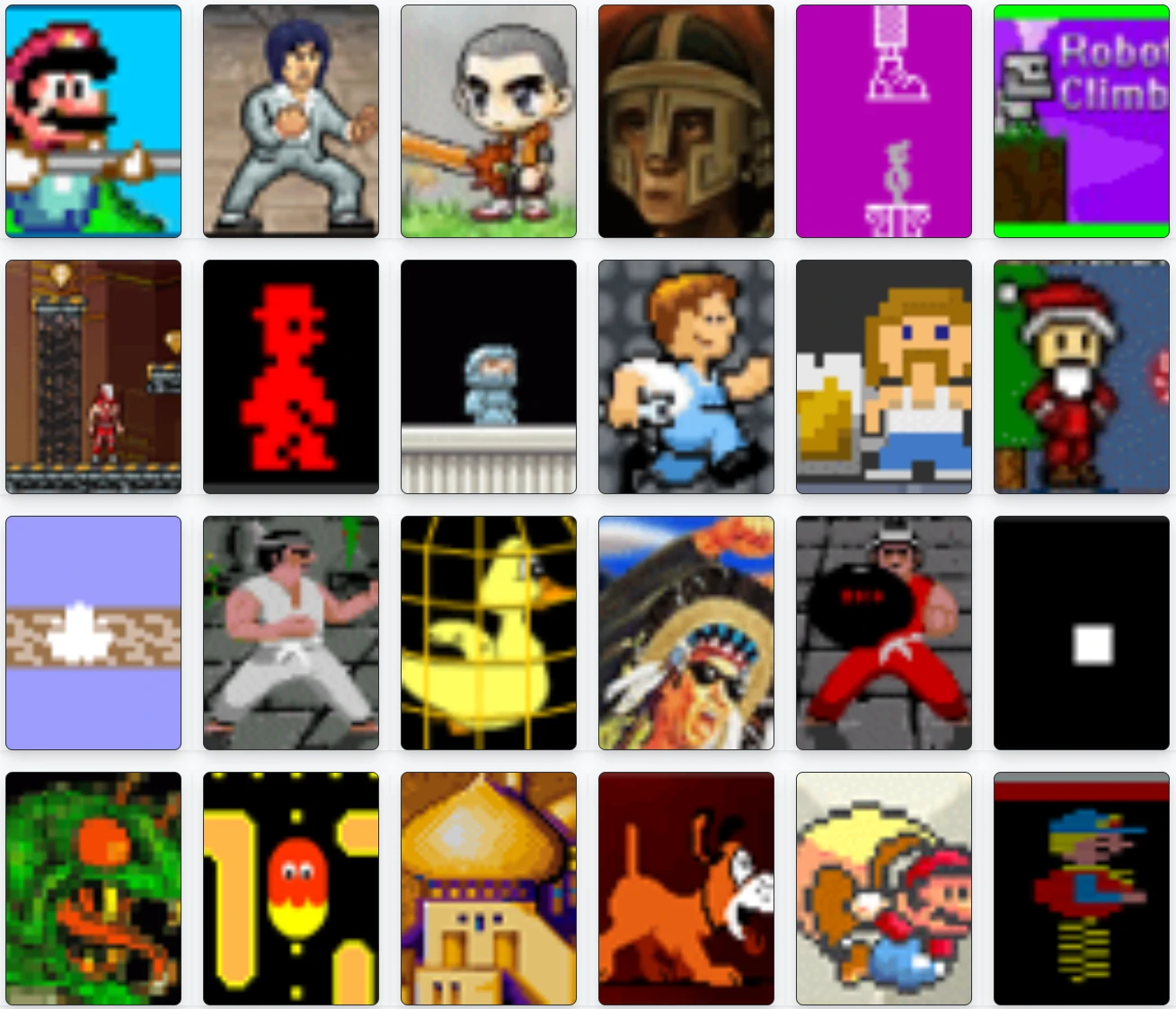Image resolution: width=1176 pixels, height=1009 pixels.
Task: Open the chibi swordsman game tile
Action: point(489,121)
